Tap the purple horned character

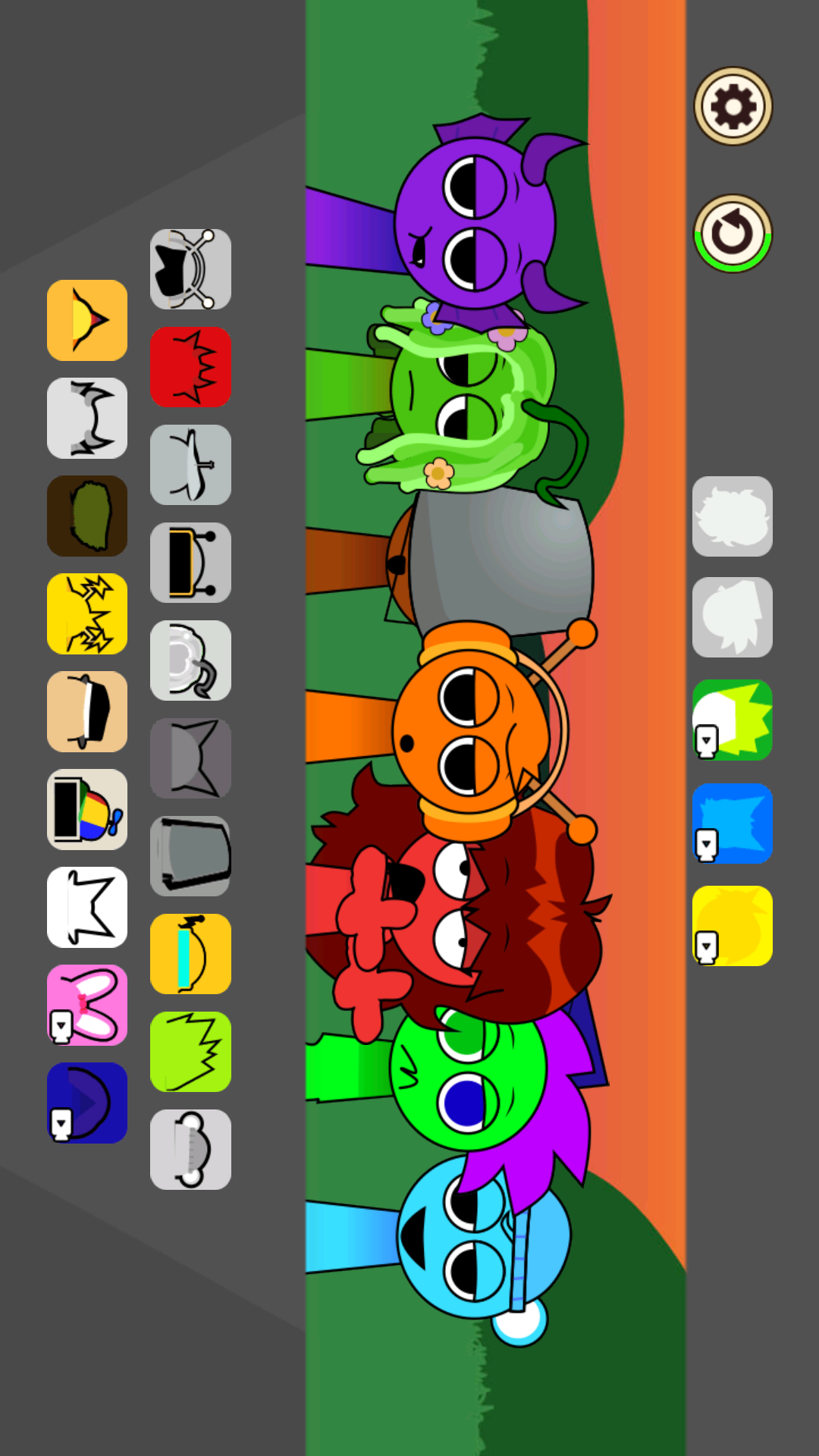click(x=475, y=222)
